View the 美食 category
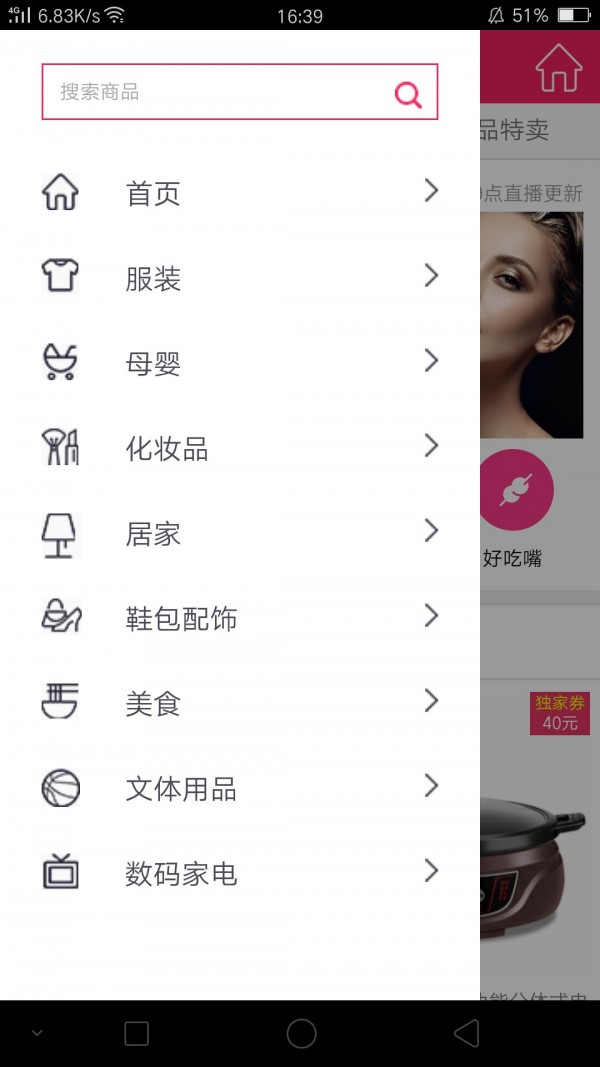 tap(240, 702)
